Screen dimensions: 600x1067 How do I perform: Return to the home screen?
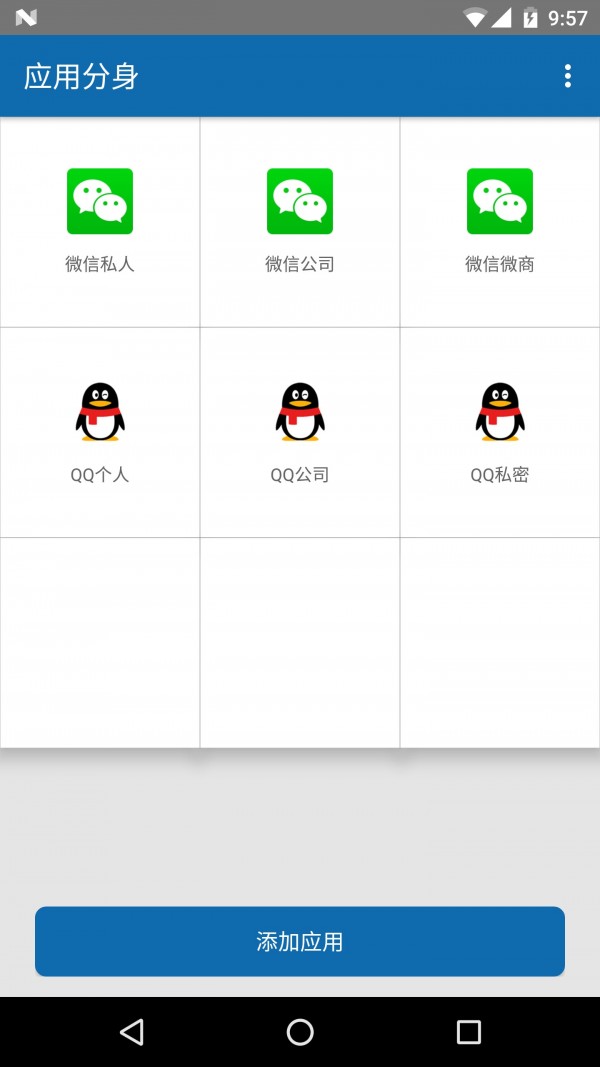click(x=300, y=1032)
